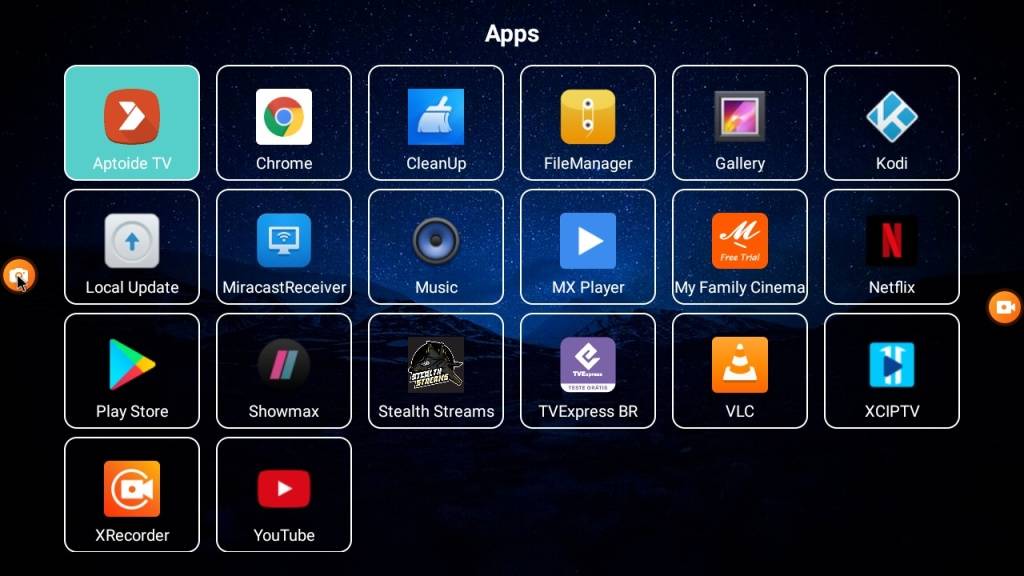Launch YouTube
This screenshot has height=576, width=1024.
point(284,494)
